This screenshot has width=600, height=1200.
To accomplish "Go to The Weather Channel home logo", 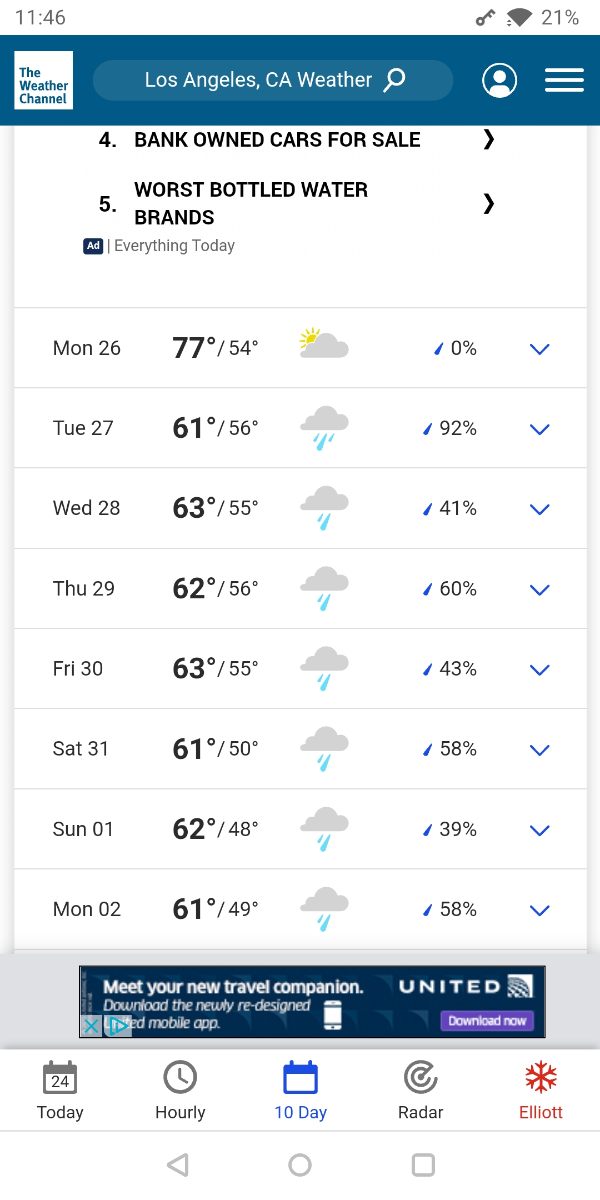I will click(44, 80).
